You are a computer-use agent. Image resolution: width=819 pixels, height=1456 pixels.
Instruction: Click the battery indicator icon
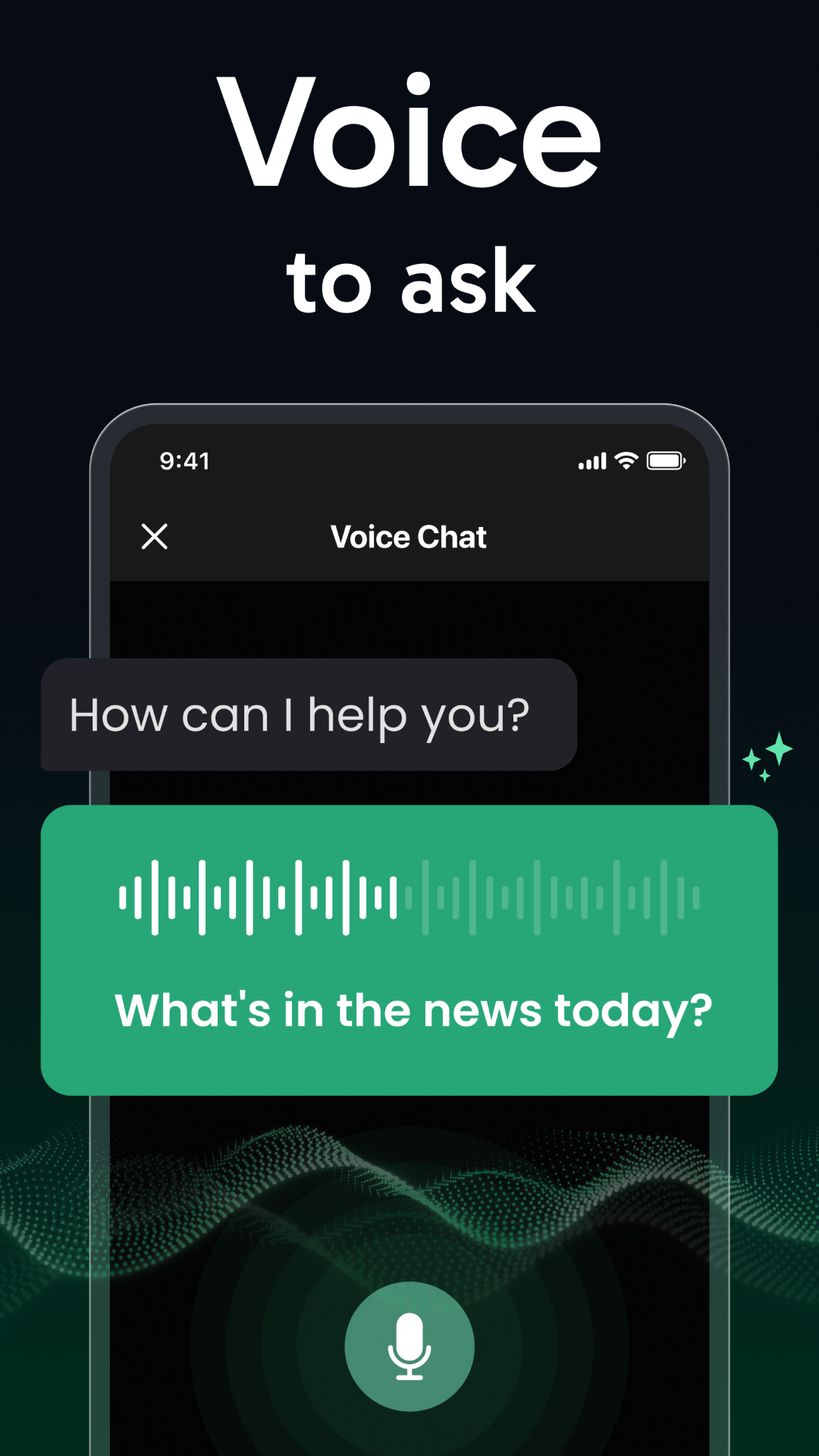point(666,460)
